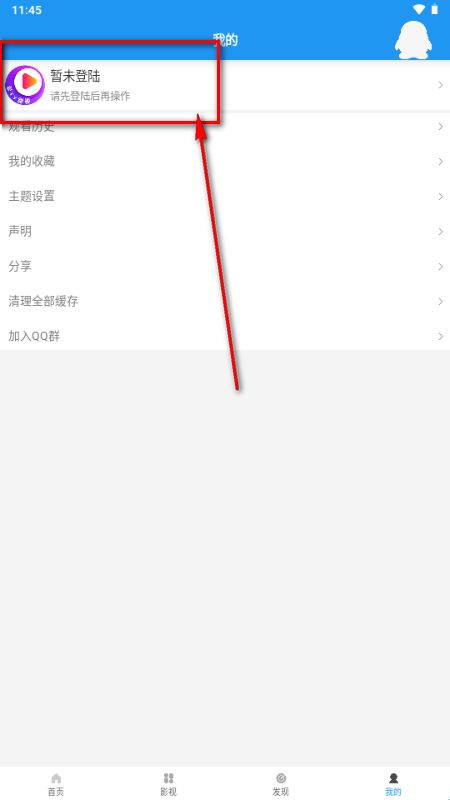Open 我的收藏 favorites

pyautogui.click(x=225, y=162)
